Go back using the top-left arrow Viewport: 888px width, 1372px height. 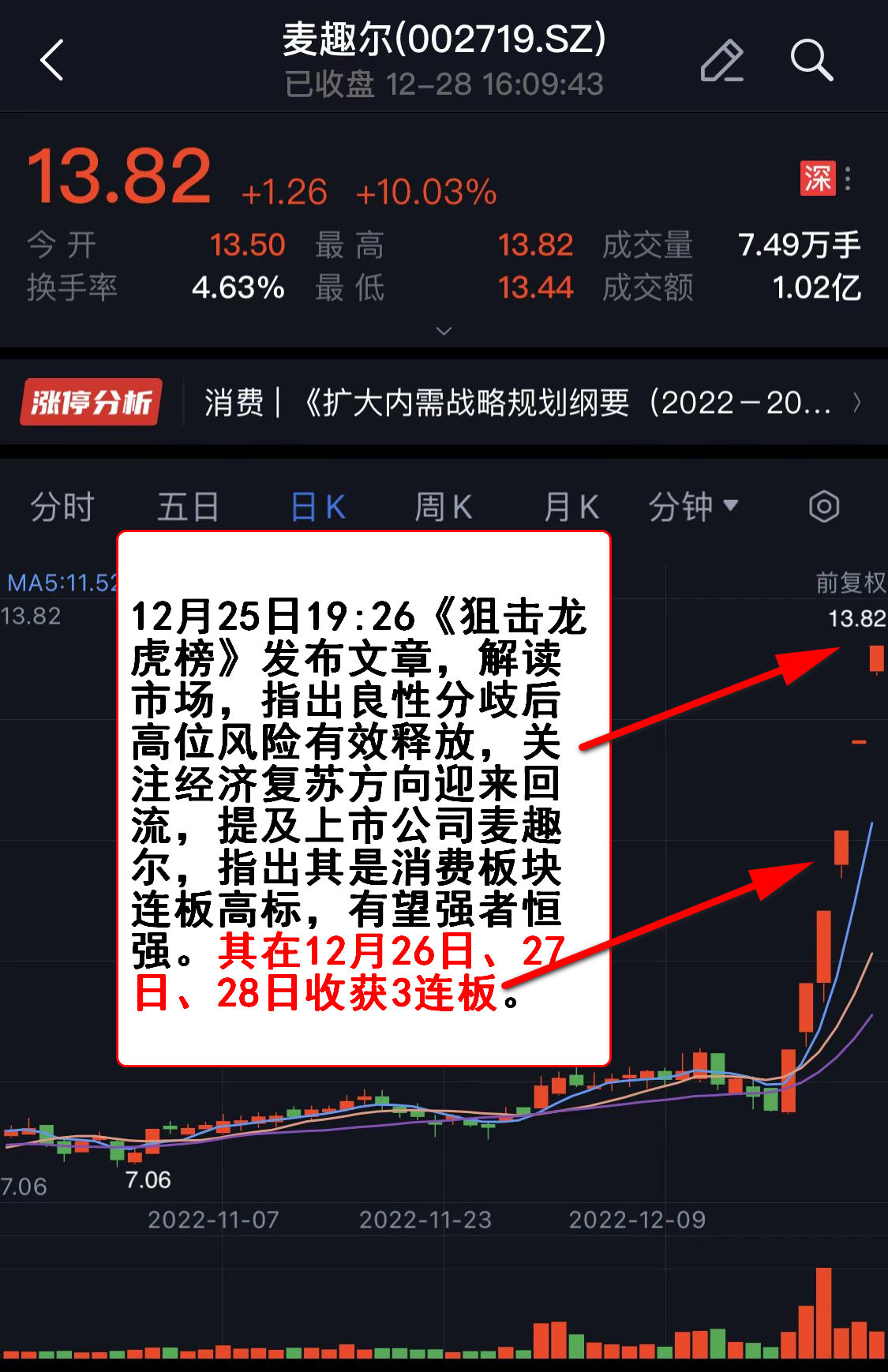[52, 60]
